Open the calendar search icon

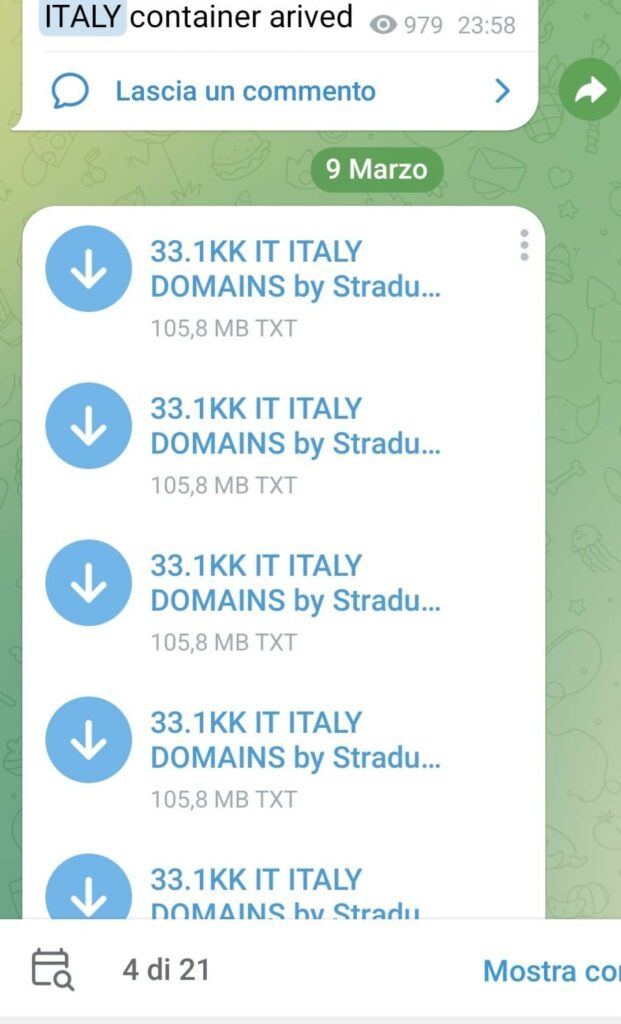[52, 969]
